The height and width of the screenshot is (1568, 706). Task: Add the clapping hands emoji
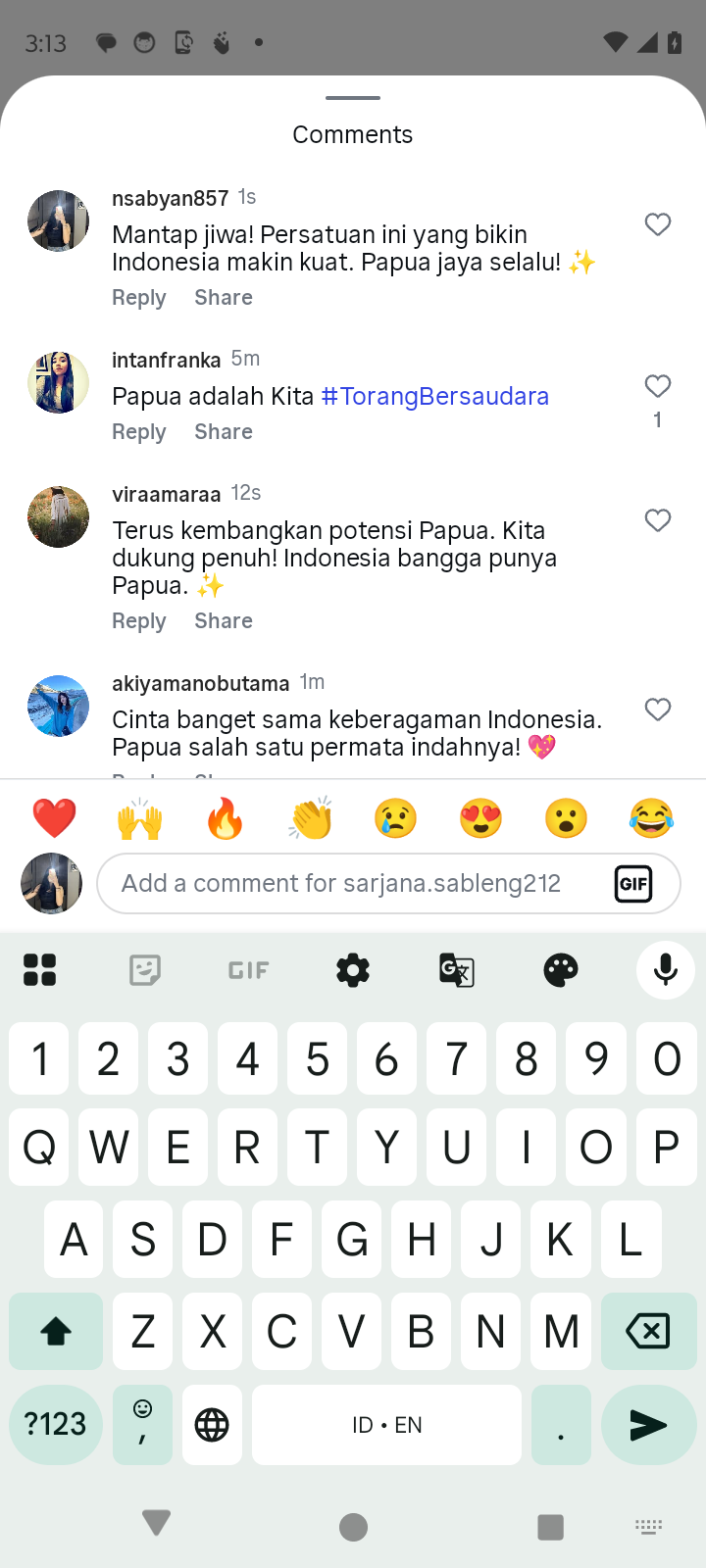click(x=311, y=818)
